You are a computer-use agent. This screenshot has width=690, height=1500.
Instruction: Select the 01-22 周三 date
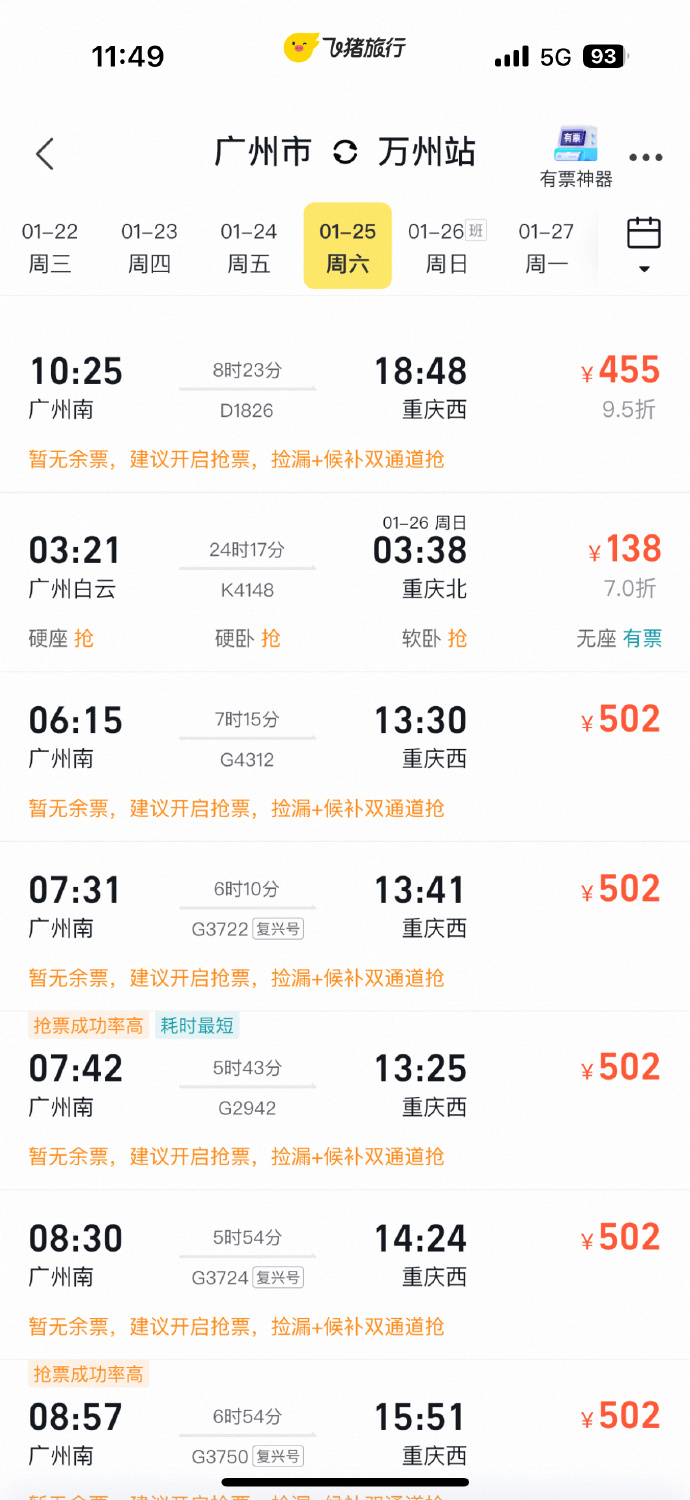point(50,247)
